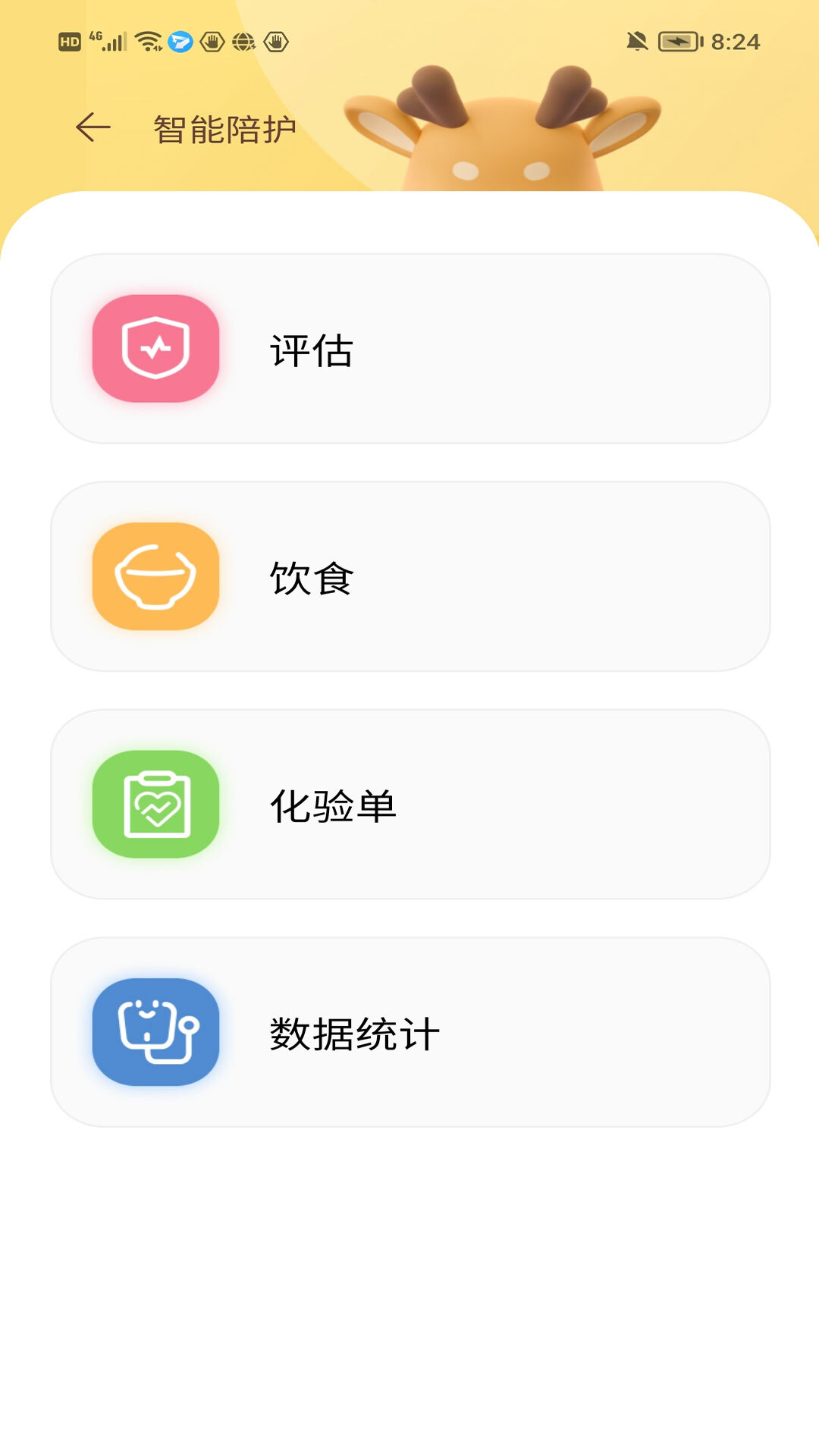This screenshot has width=819, height=1456.
Task: Click the green clipboard 化验单 icon
Action: click(155, 805)
